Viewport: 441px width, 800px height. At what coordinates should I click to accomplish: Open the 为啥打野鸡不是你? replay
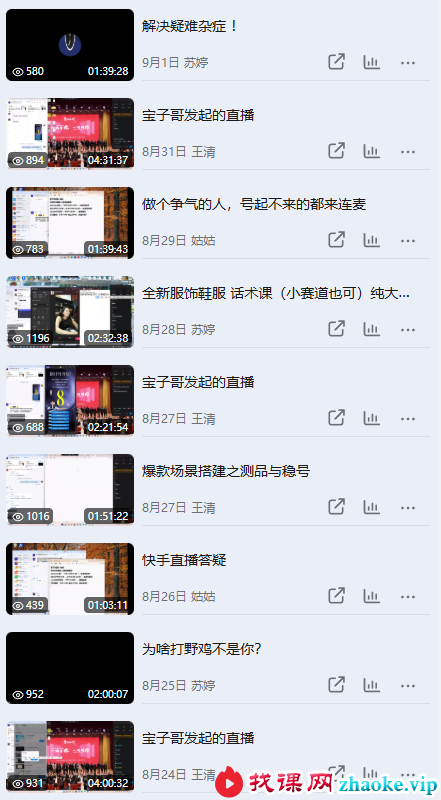70,668
